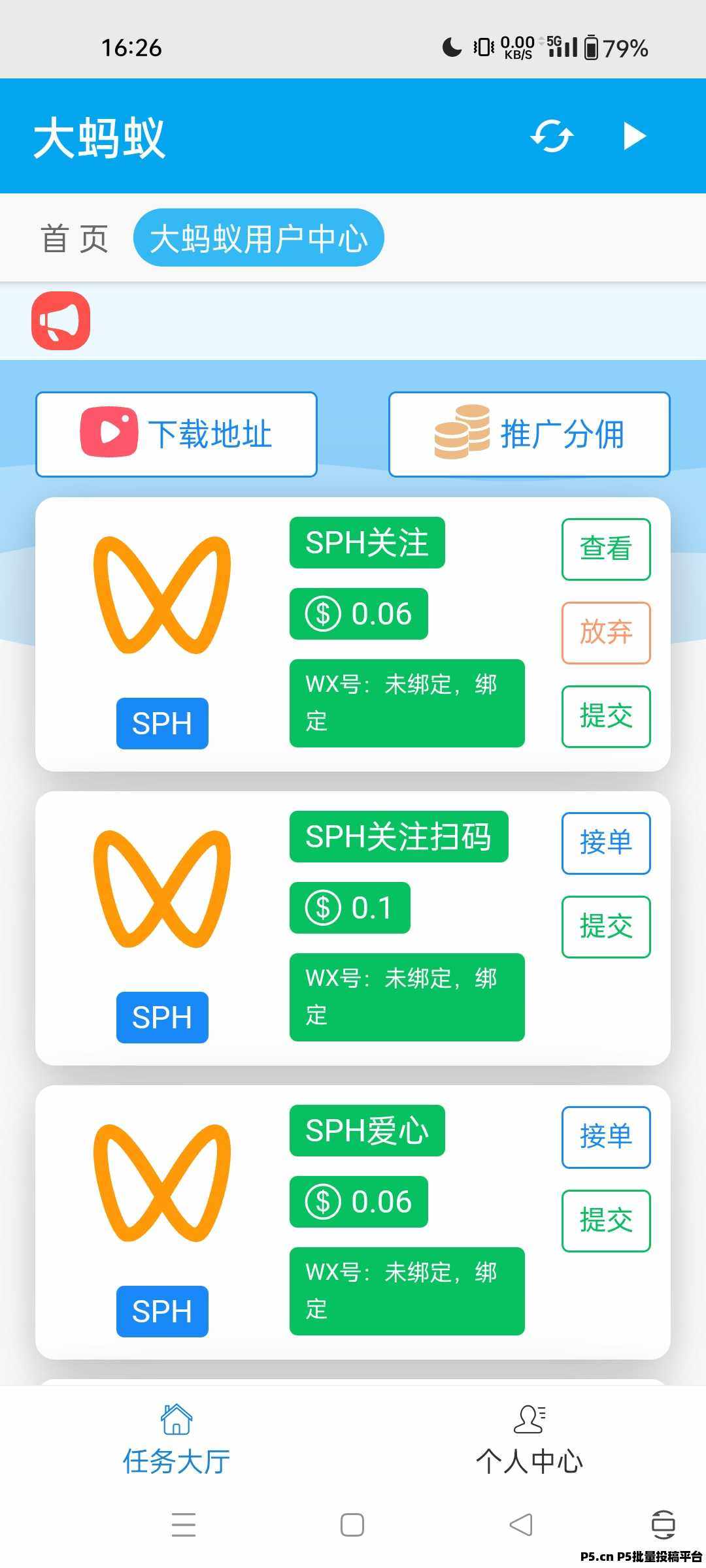Tap 查看 on the SPH关注 task
706x1568 pixels.
606,549
